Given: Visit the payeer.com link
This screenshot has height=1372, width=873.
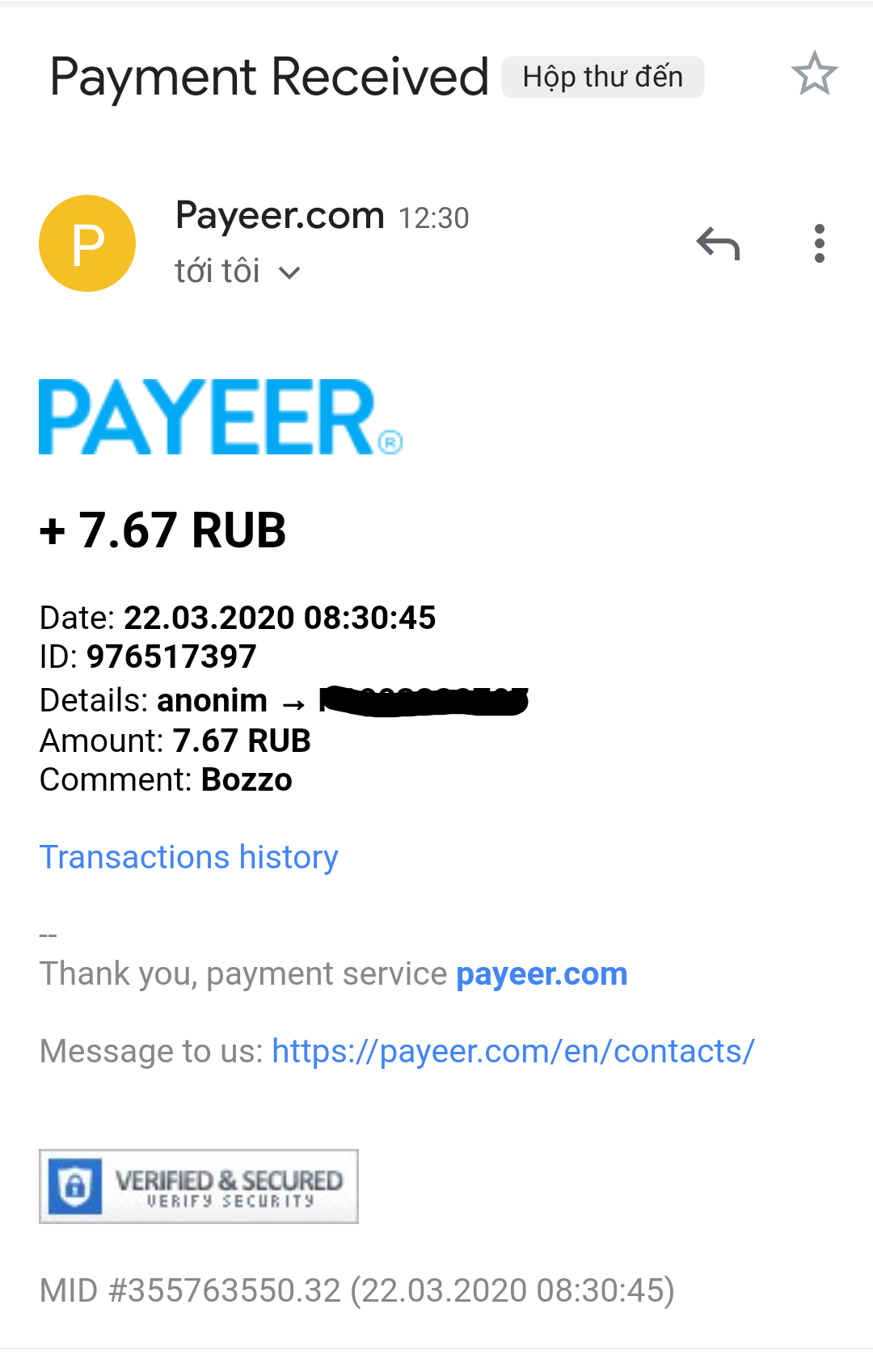Looking at the screenshot, I should pos(542,974).
